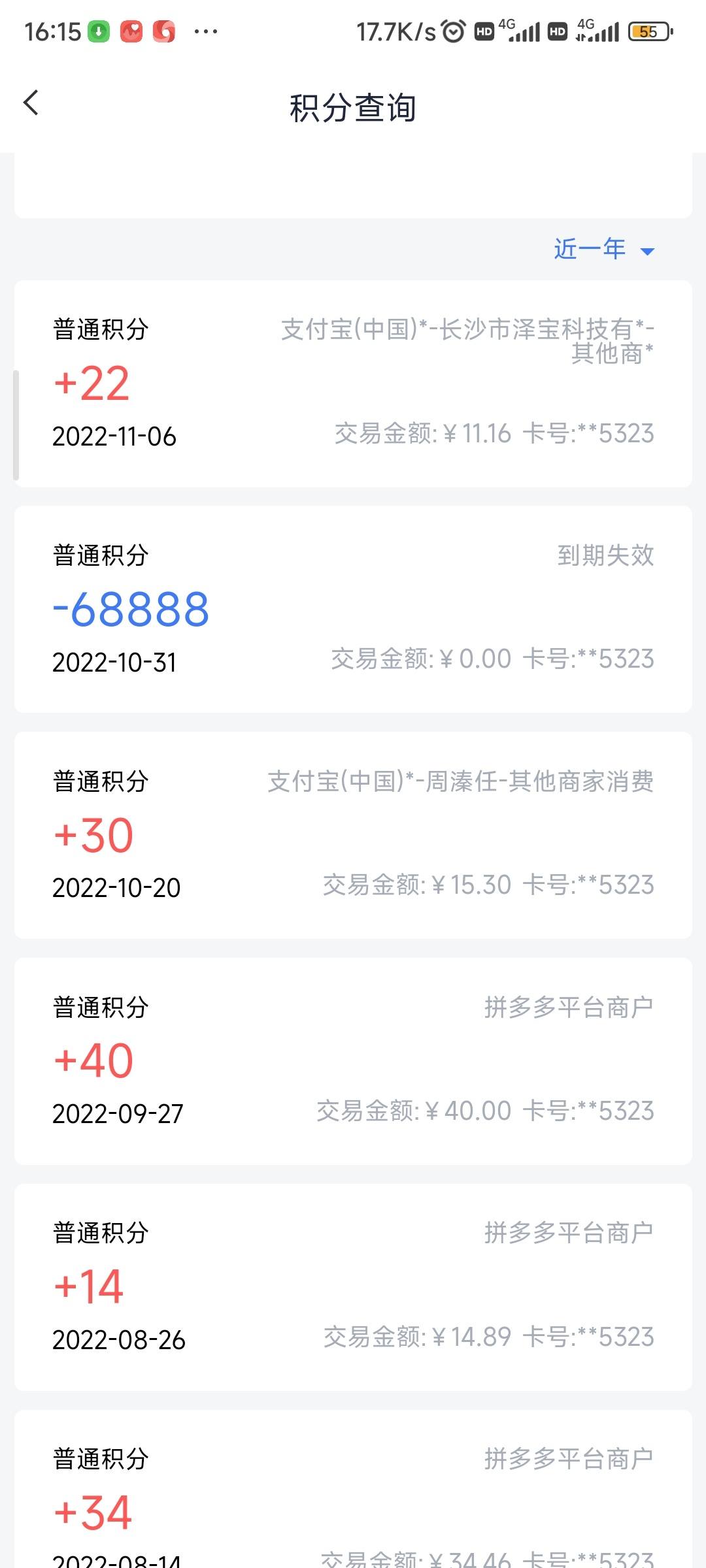Viewport: 706px width, 1568px height.
Task: Go back from the 积分查询 page
Action: click(31, 103)
